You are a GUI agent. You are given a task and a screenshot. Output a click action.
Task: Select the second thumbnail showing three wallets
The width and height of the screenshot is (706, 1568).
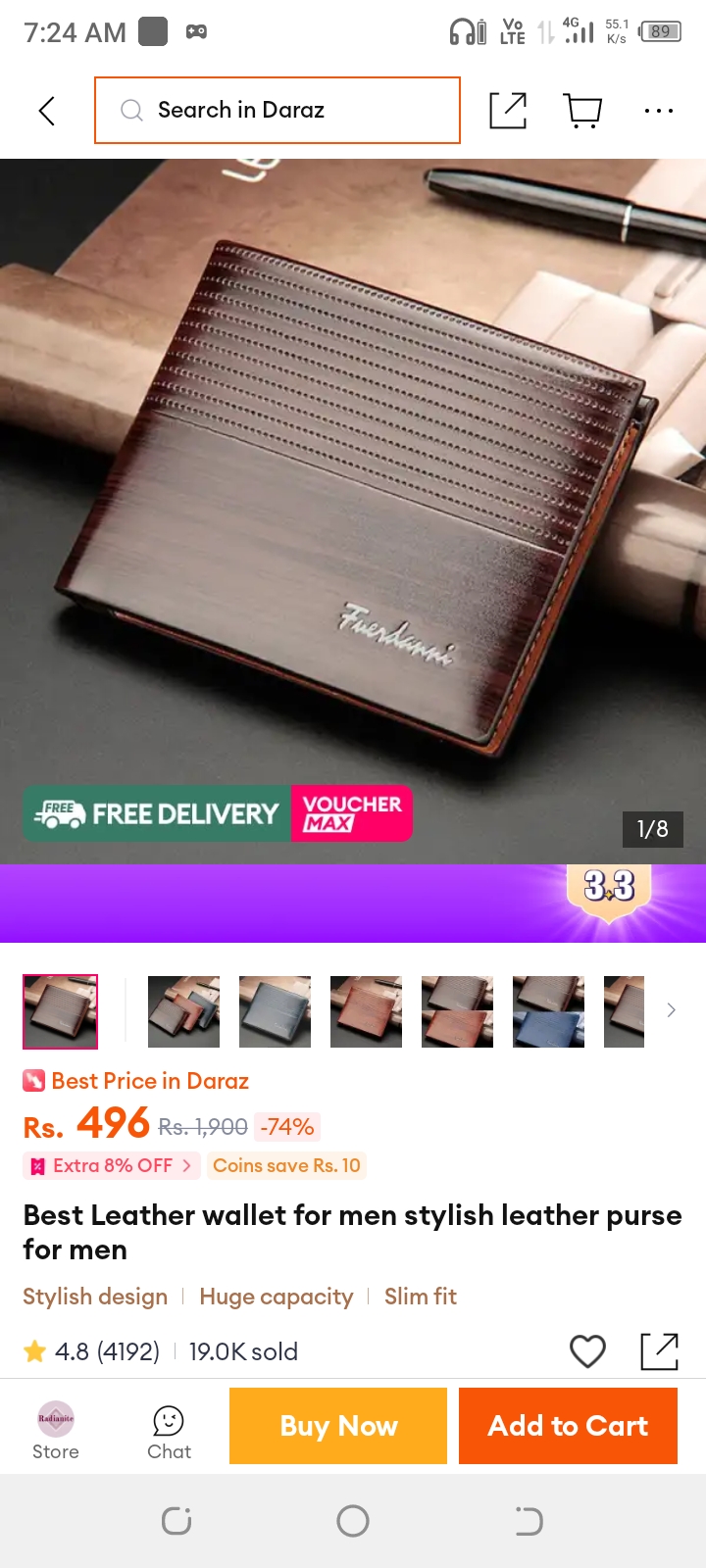tap(183, 1011)
